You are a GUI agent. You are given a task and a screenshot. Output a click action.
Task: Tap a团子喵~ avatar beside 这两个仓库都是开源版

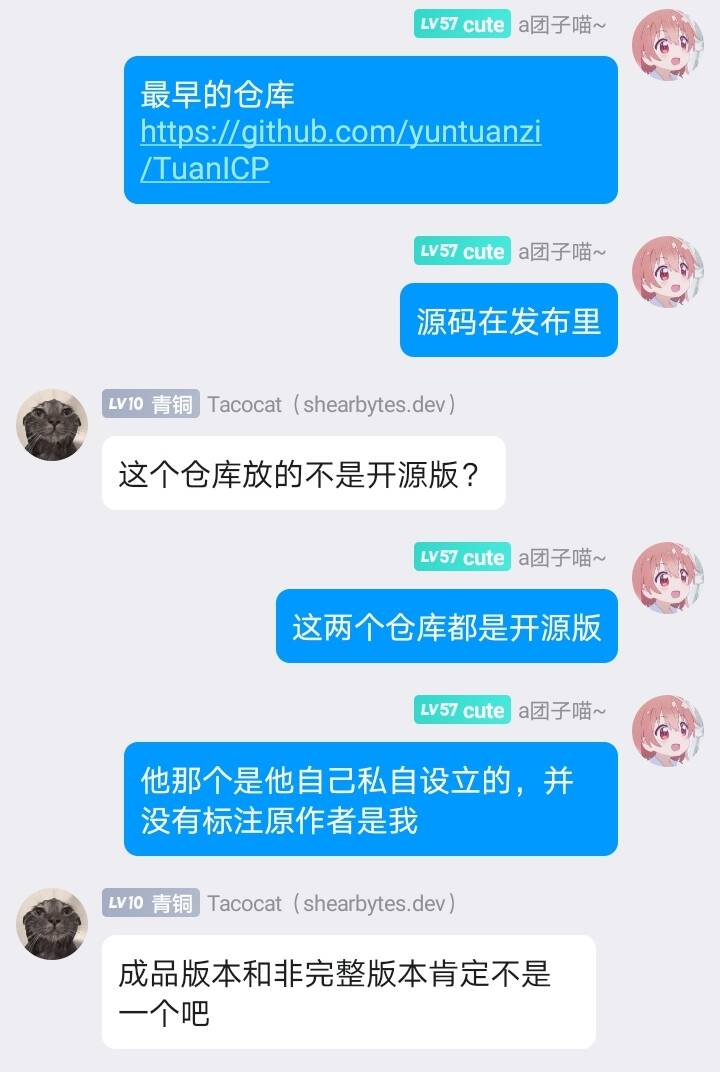667,578
